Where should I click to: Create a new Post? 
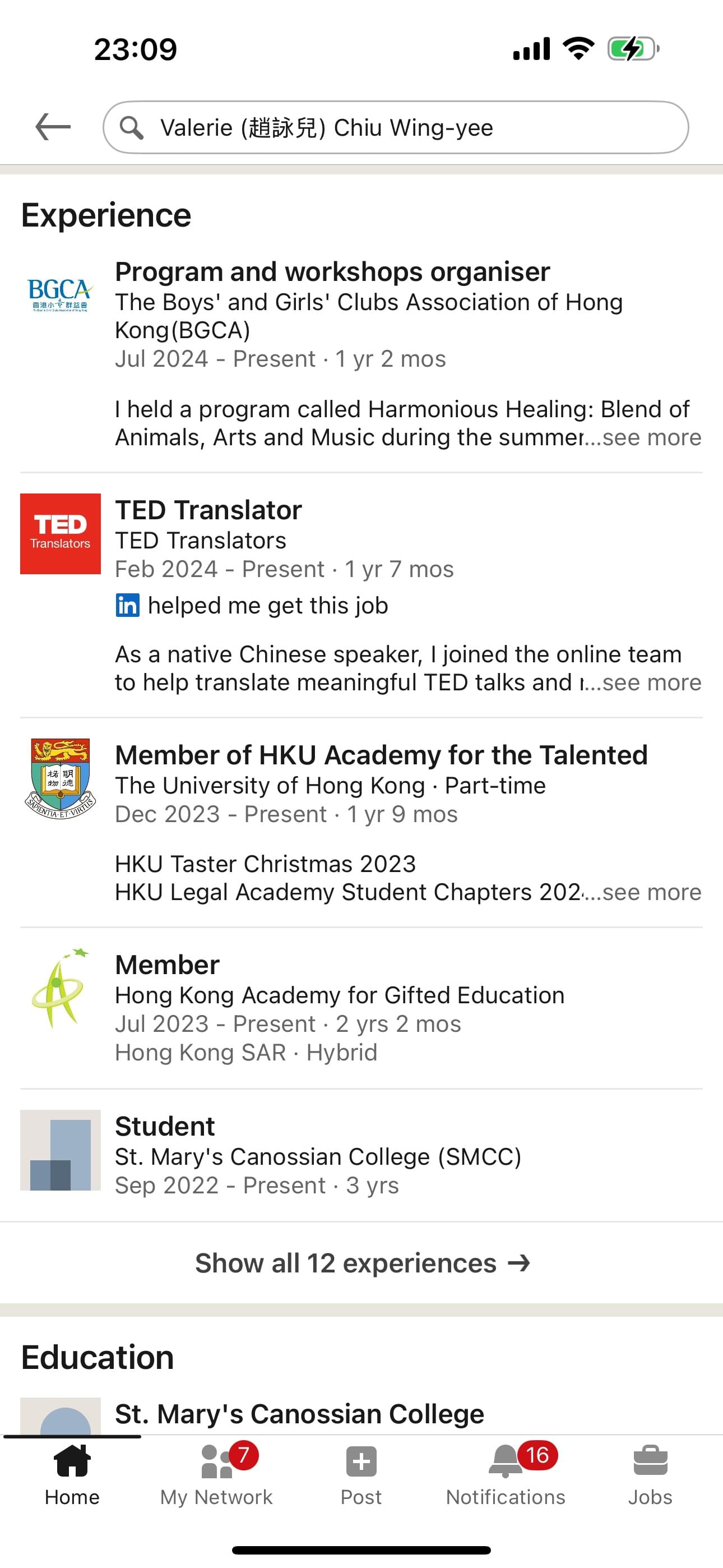coord(361,1475)
